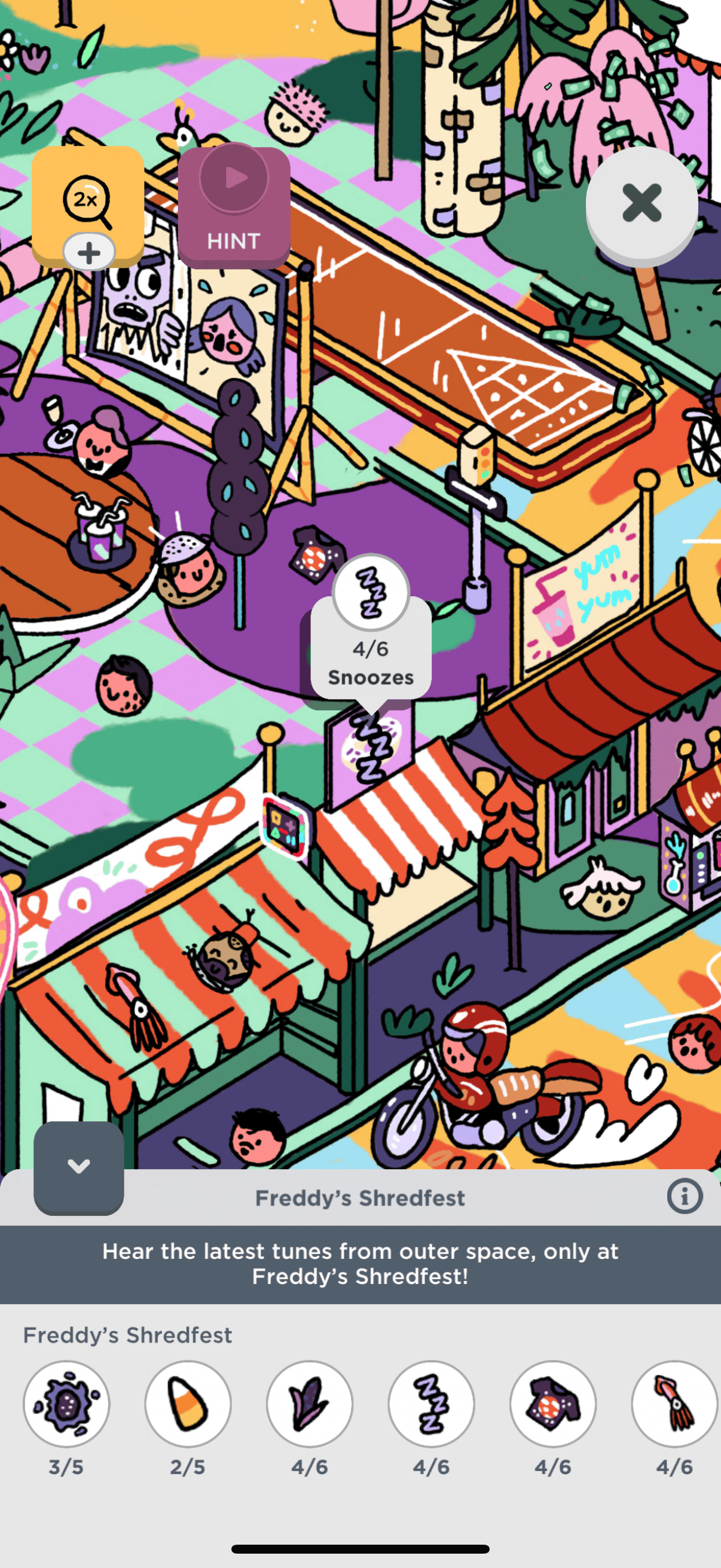Close the level with the X button

click(x=641, y=203)
